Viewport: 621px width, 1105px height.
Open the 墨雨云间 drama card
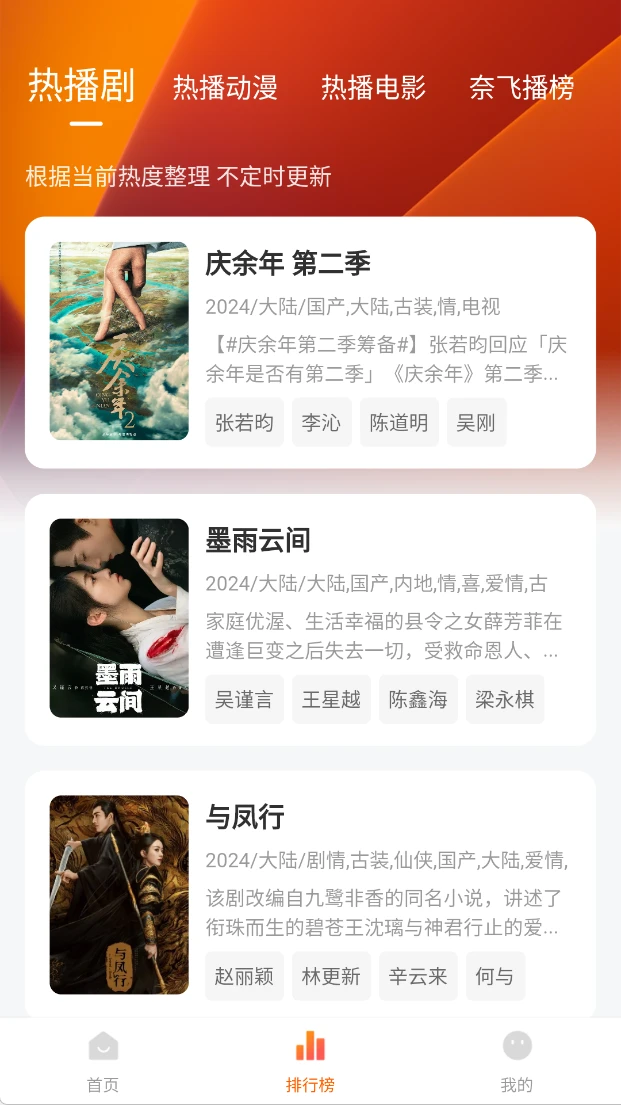click(258, 540)
